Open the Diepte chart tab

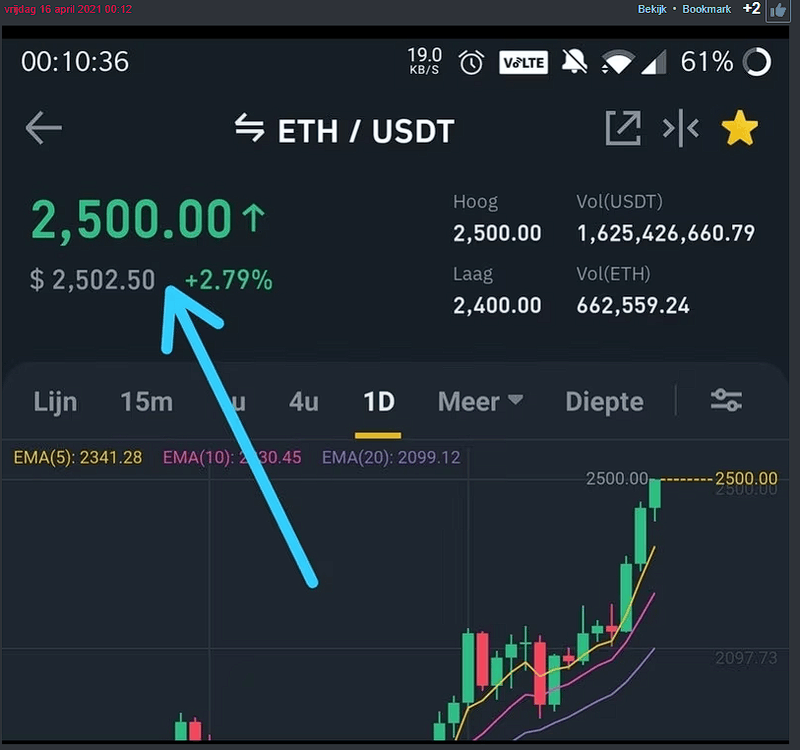(604, 402)
